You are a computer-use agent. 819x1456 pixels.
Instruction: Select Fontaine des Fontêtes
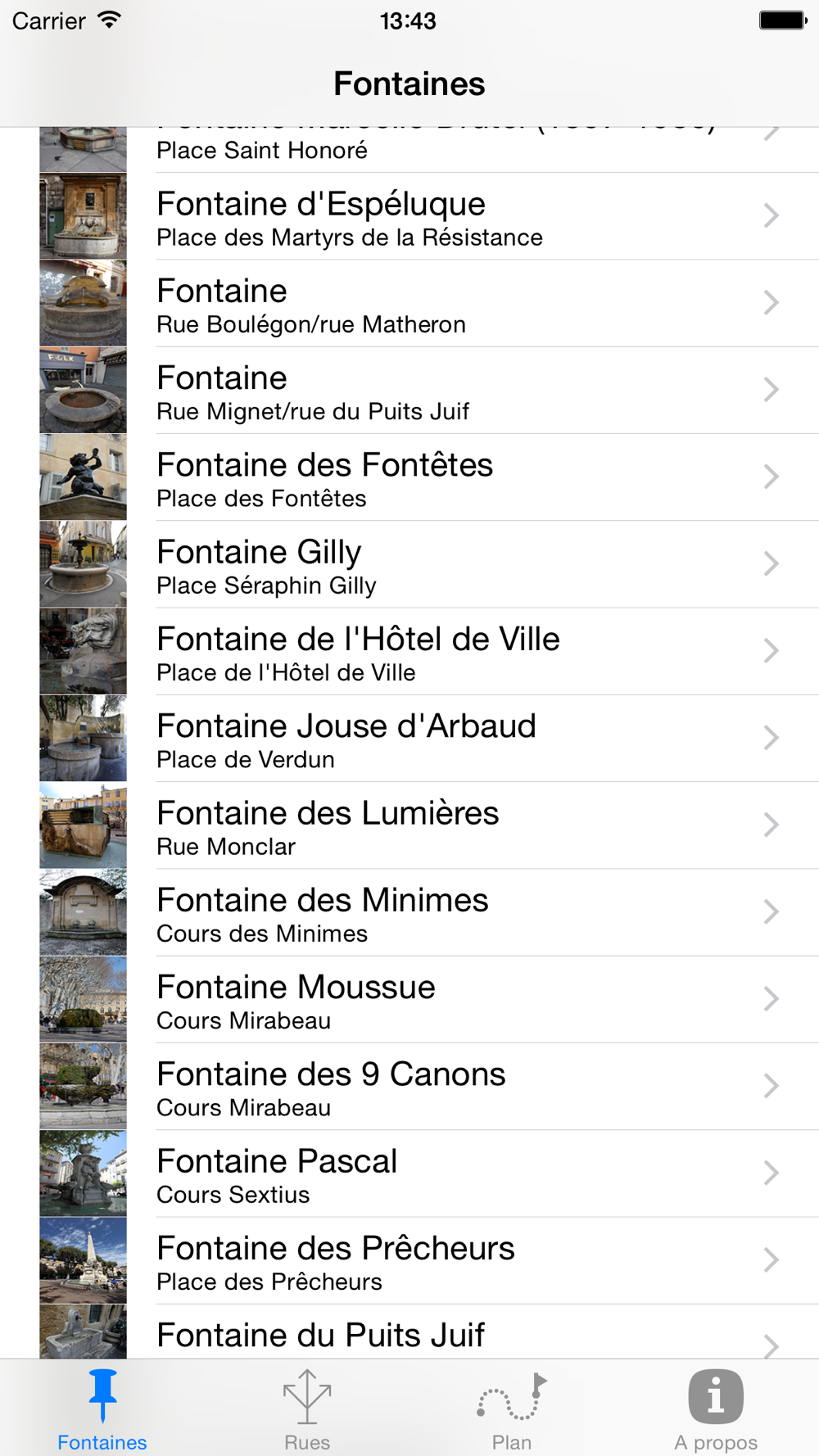pyautogui.click(x=409, y=477)
